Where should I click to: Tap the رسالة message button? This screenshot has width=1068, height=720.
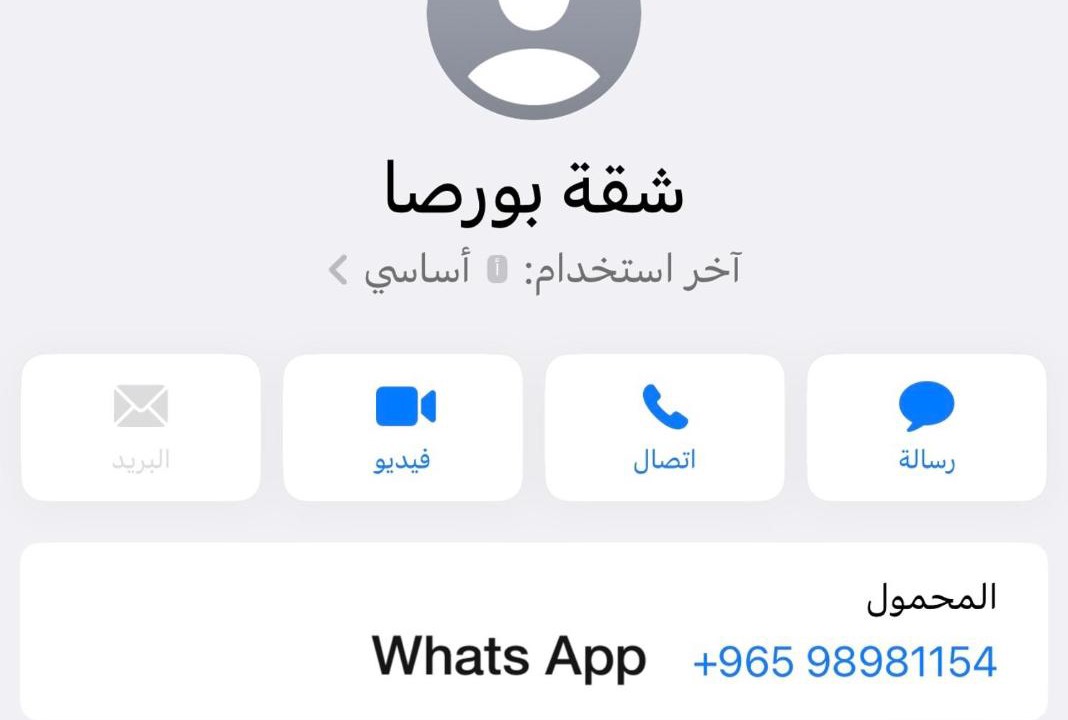(x=926, y=427)
